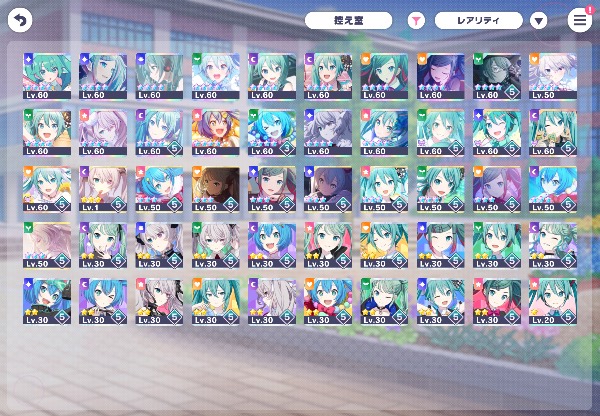The image size is (600, 416).
Task: Toggle the sort order arrow
Action: [538, 21]
